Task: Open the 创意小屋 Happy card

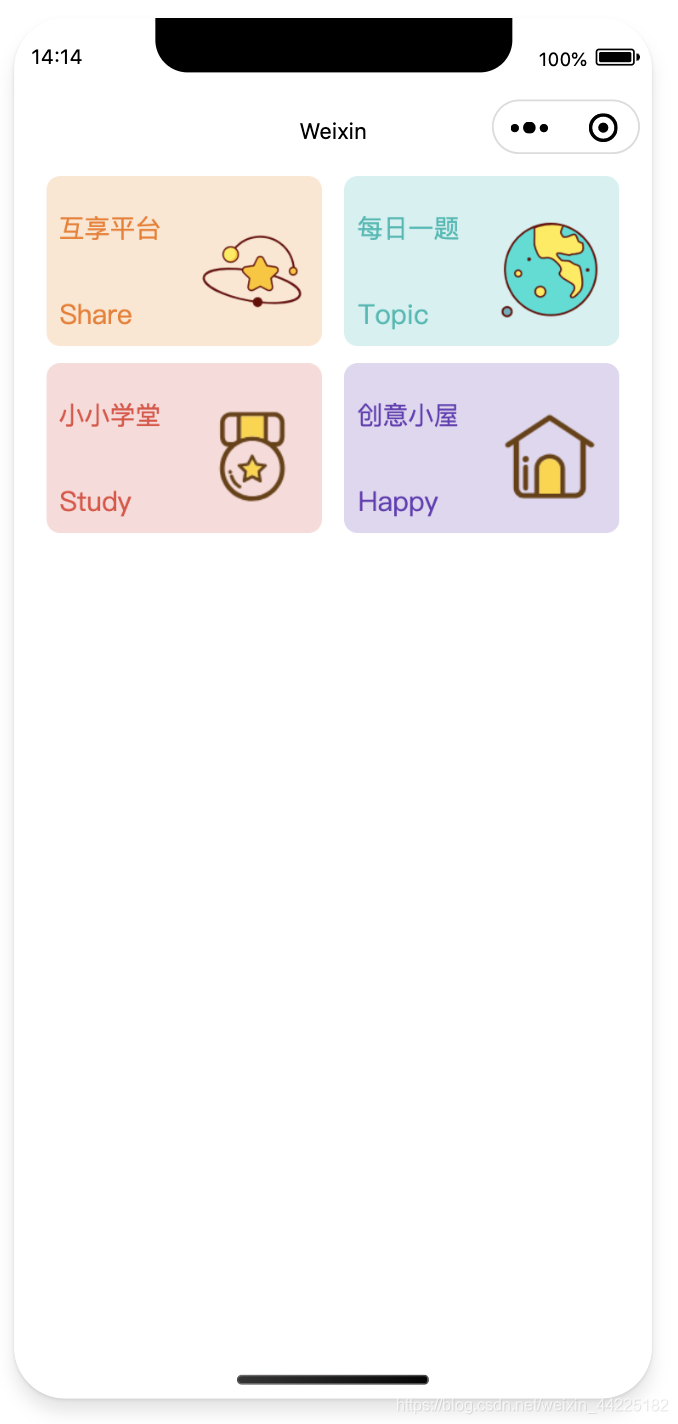Action: [481, 448]
